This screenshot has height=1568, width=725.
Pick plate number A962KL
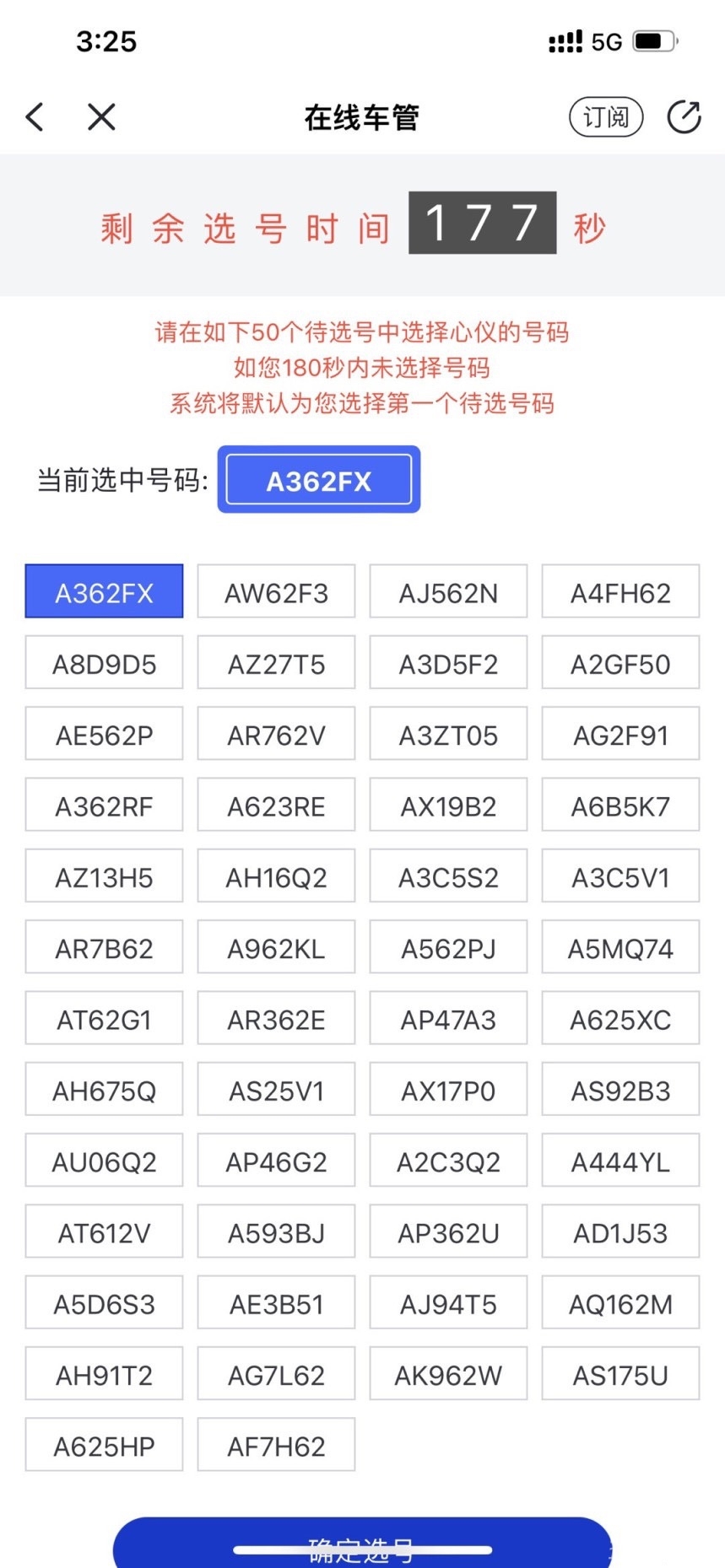[276, 949]
